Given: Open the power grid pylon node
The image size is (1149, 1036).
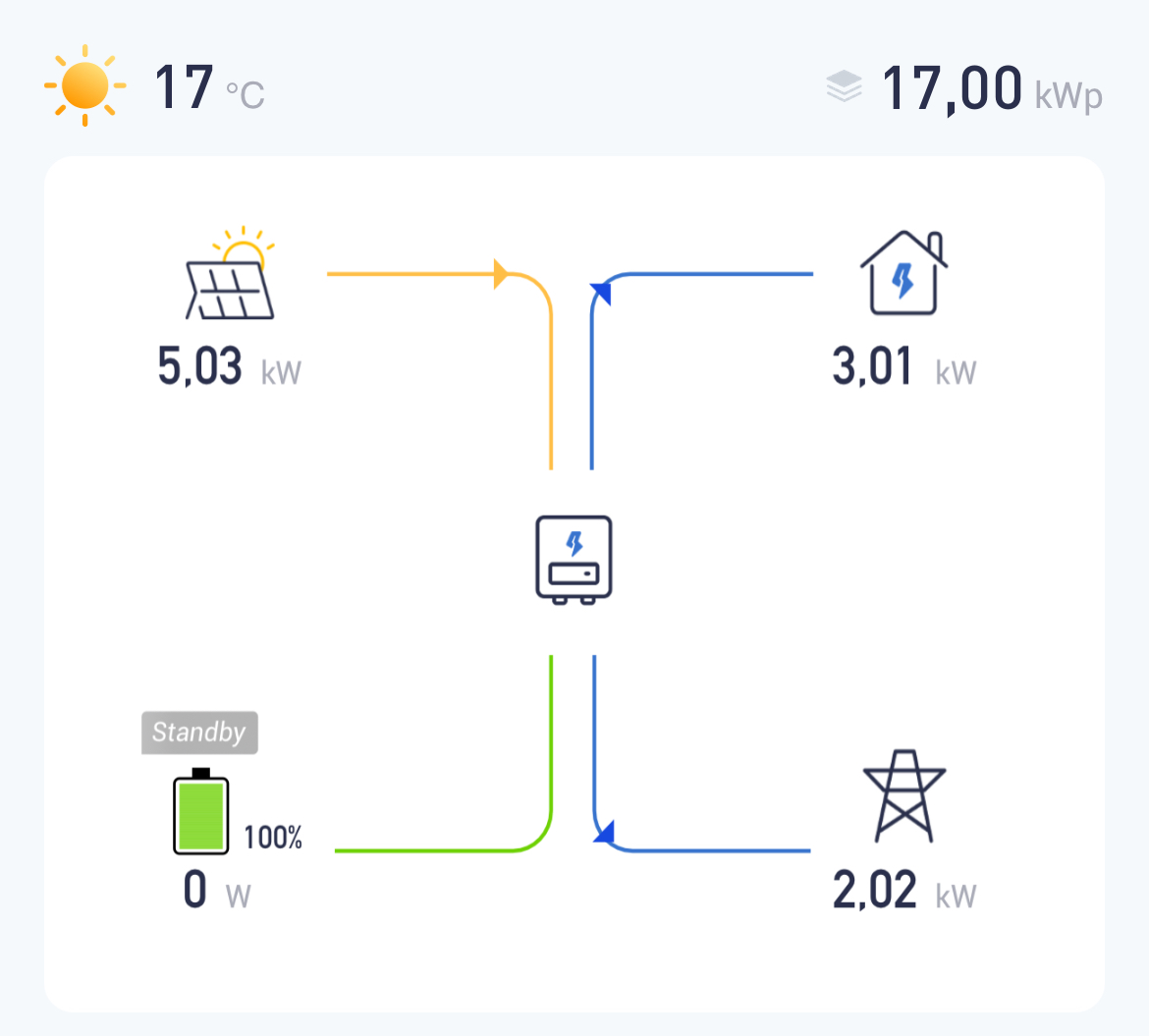Looking at the screenshot, I should [903, 796].
